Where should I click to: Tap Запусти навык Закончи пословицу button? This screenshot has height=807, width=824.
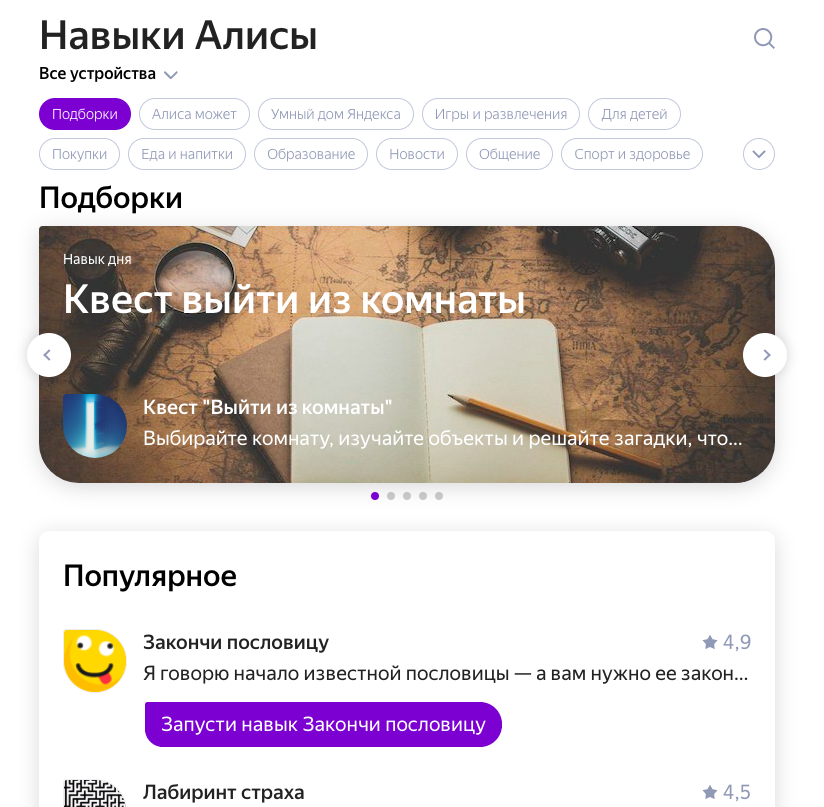tap(323, 724)
